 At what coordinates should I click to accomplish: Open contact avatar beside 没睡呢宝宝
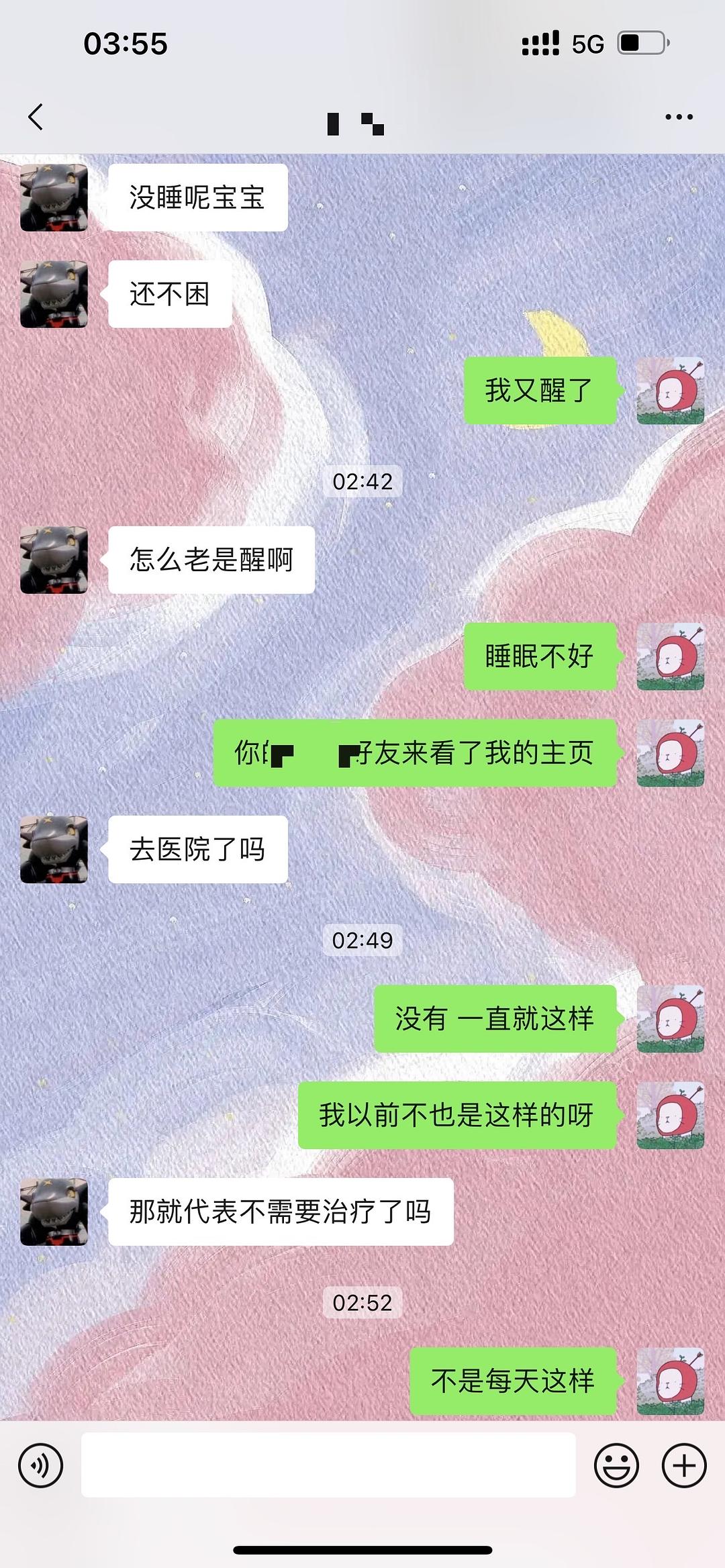click(x=54, y=198)
